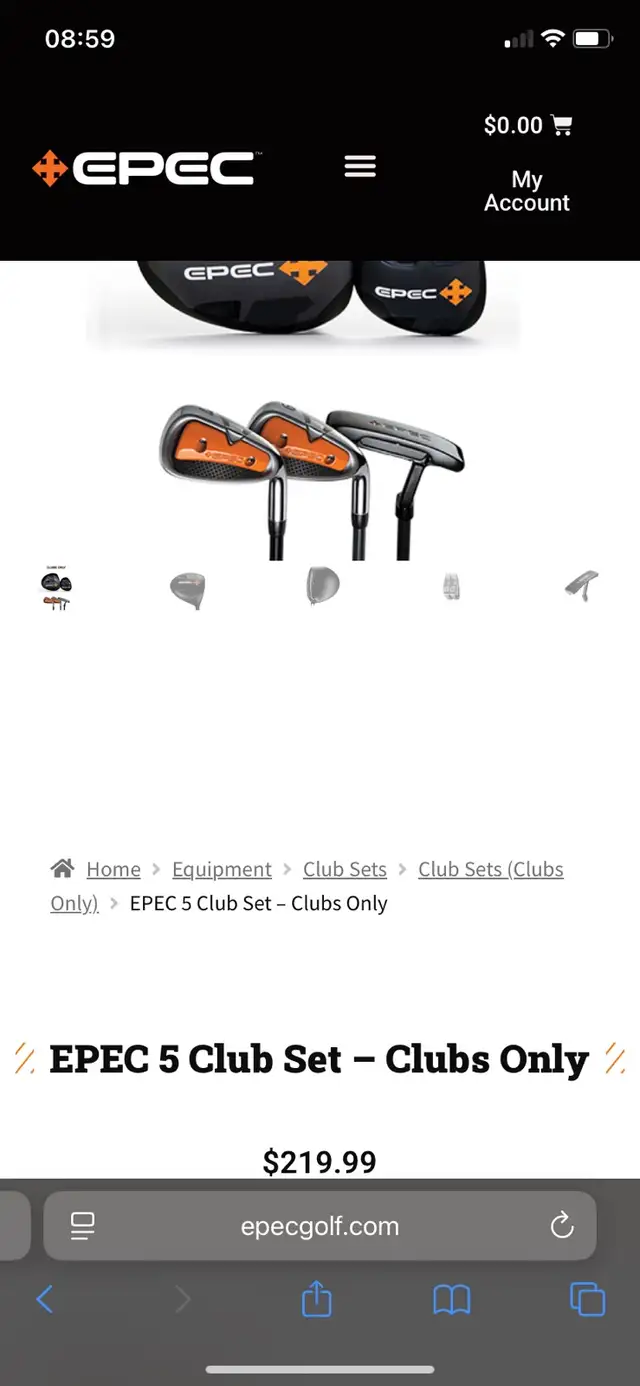
Task: Select the putter thumbnail image
Action: (x=581, y=586)
